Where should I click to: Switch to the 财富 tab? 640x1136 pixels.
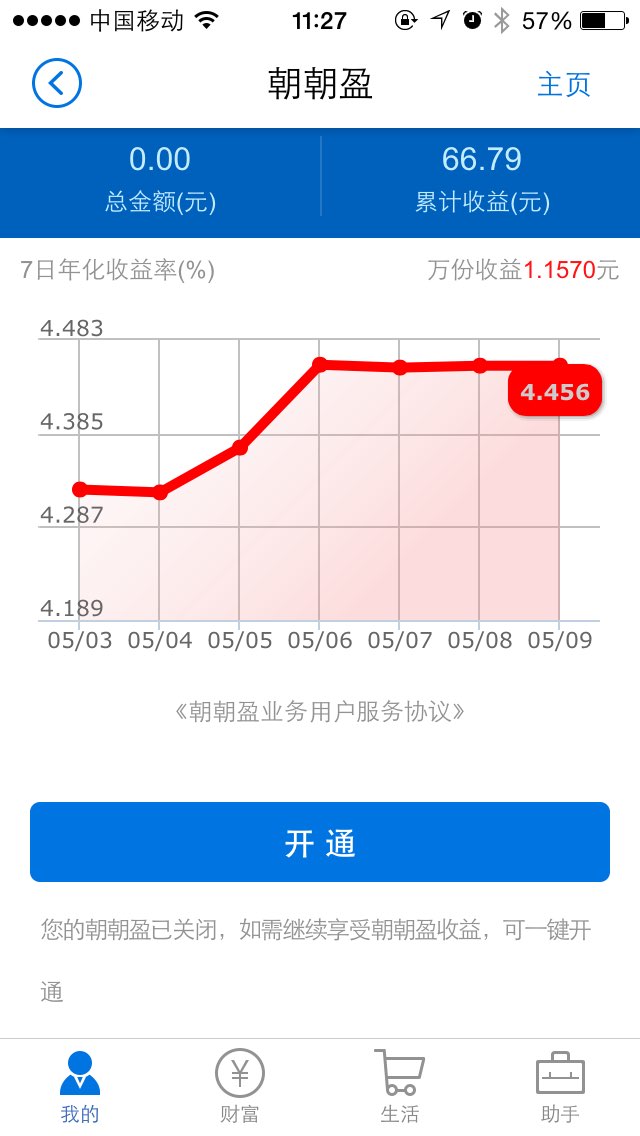(240, 1087)
